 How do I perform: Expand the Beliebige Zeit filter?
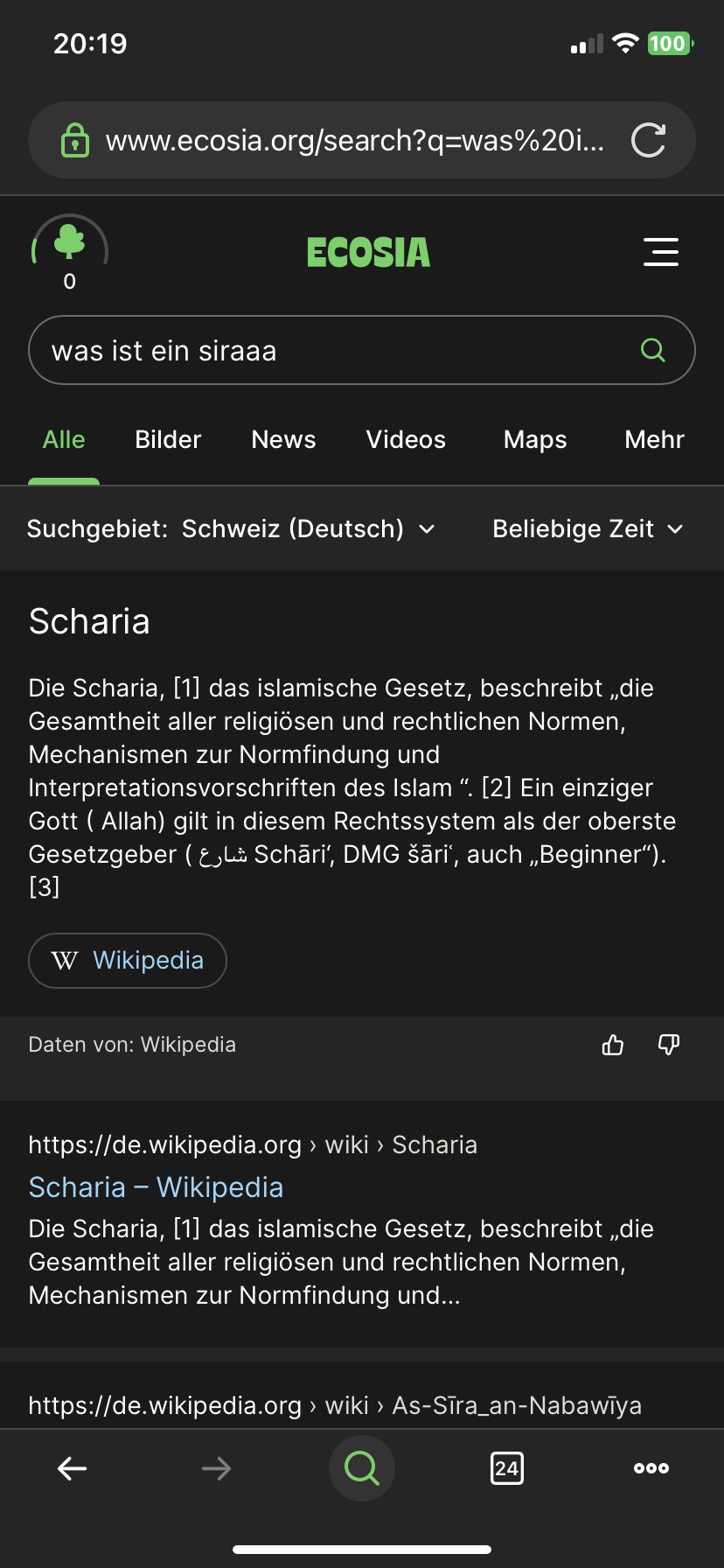click(x=588, y=528)
